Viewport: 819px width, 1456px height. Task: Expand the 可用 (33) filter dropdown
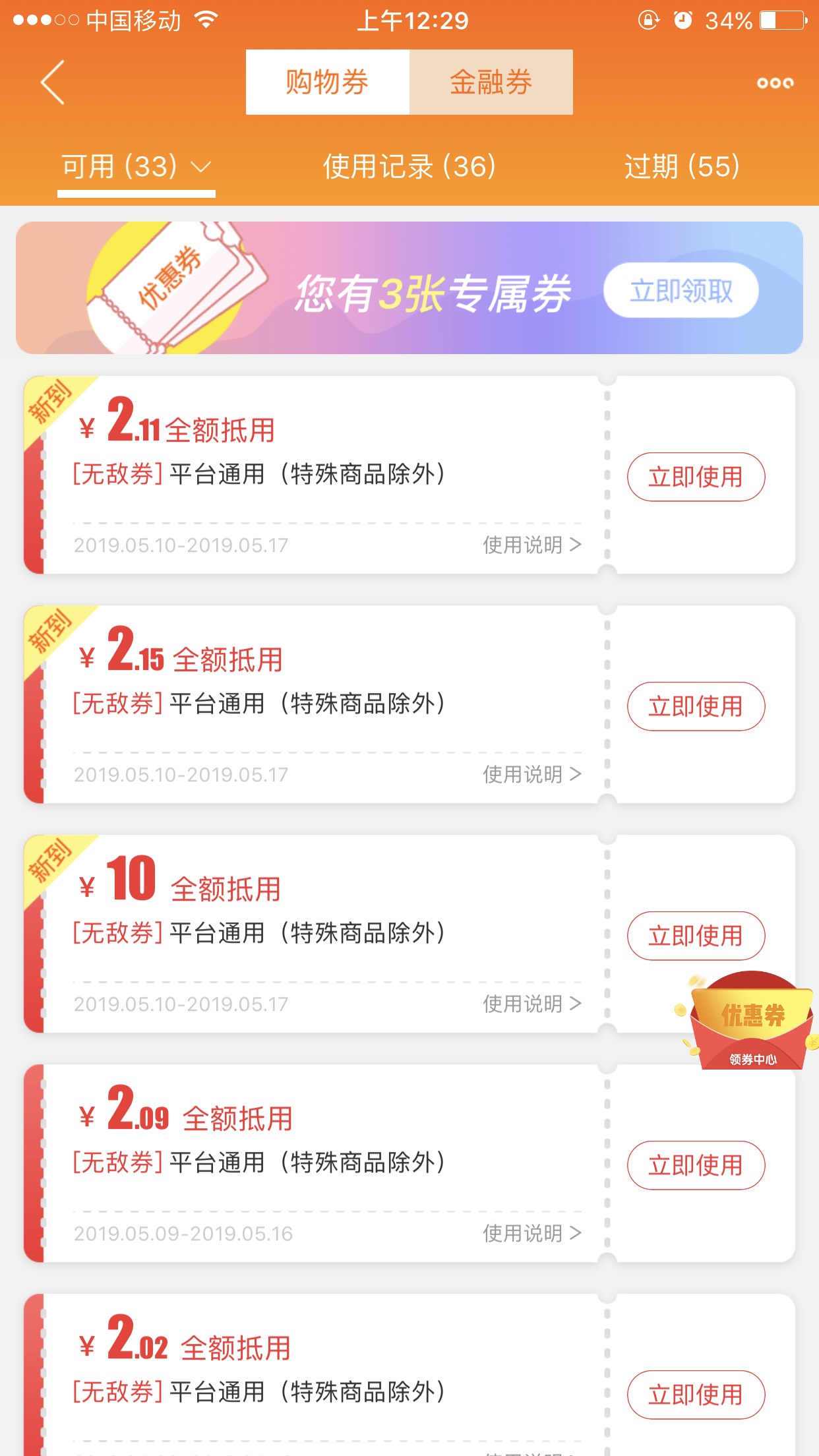click(x=136, y=166)
